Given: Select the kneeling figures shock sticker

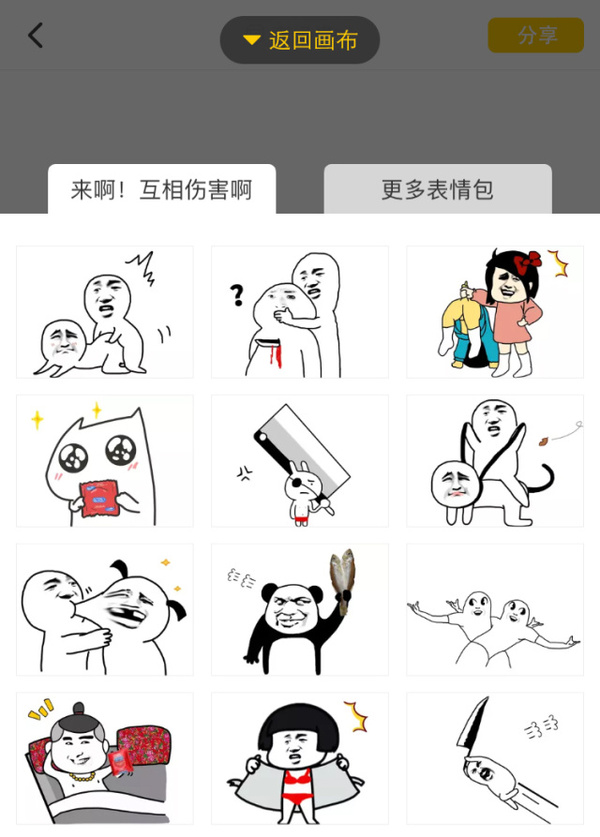Looking at the screenshot, I should 104,312.
